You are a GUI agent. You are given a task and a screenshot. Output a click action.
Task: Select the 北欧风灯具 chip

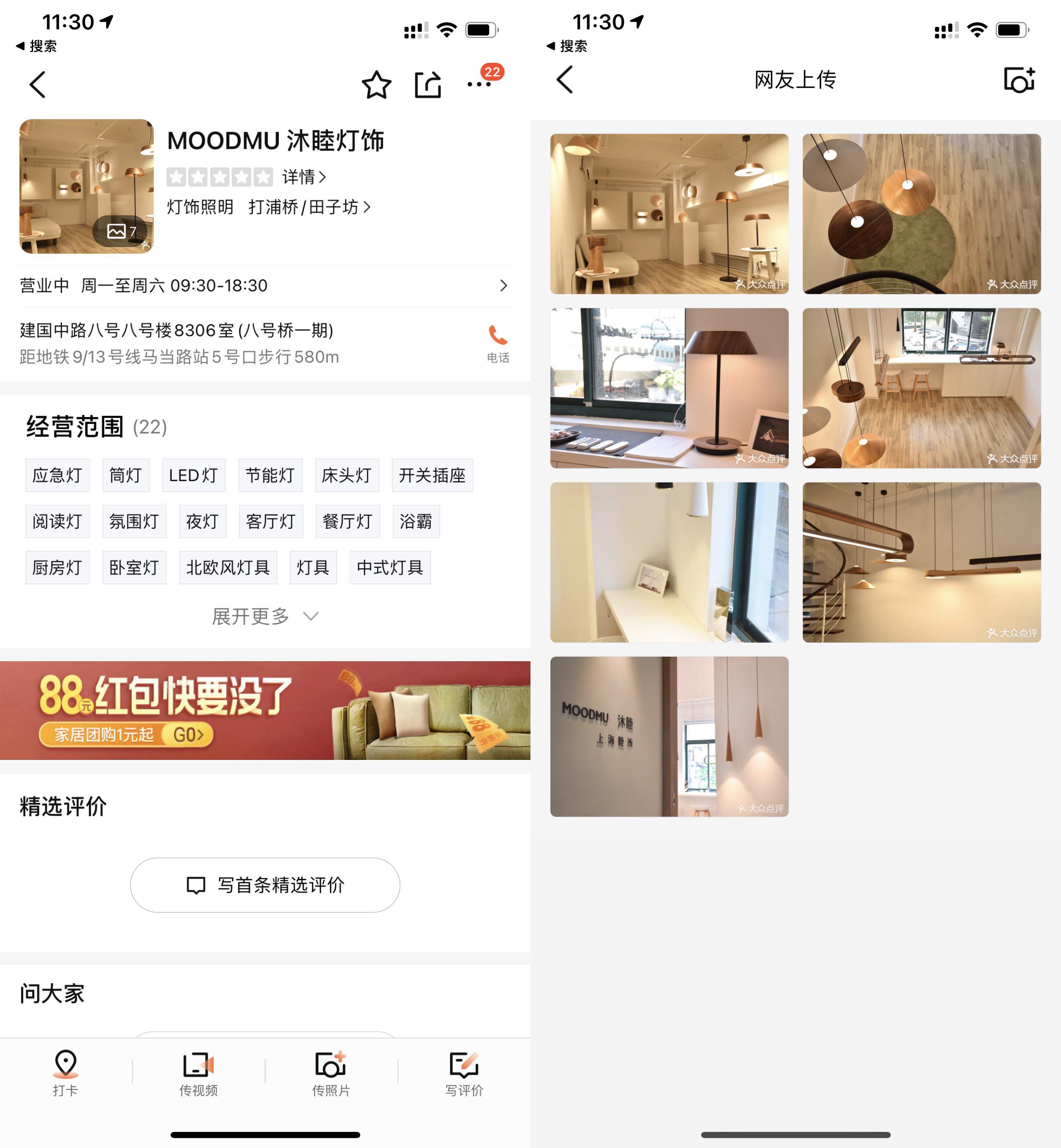pyautogui.click(x=228, y=567)
